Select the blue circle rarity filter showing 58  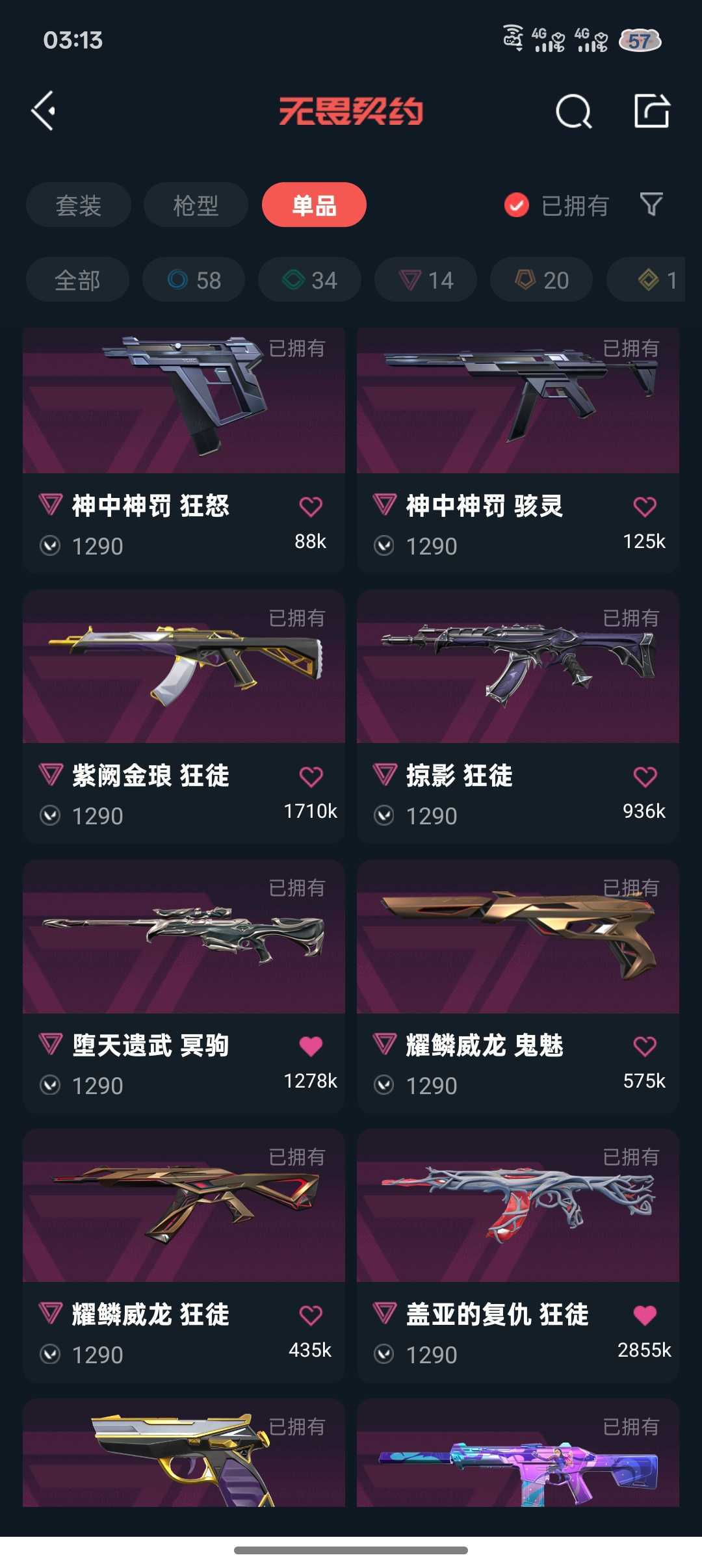[193, 280]
